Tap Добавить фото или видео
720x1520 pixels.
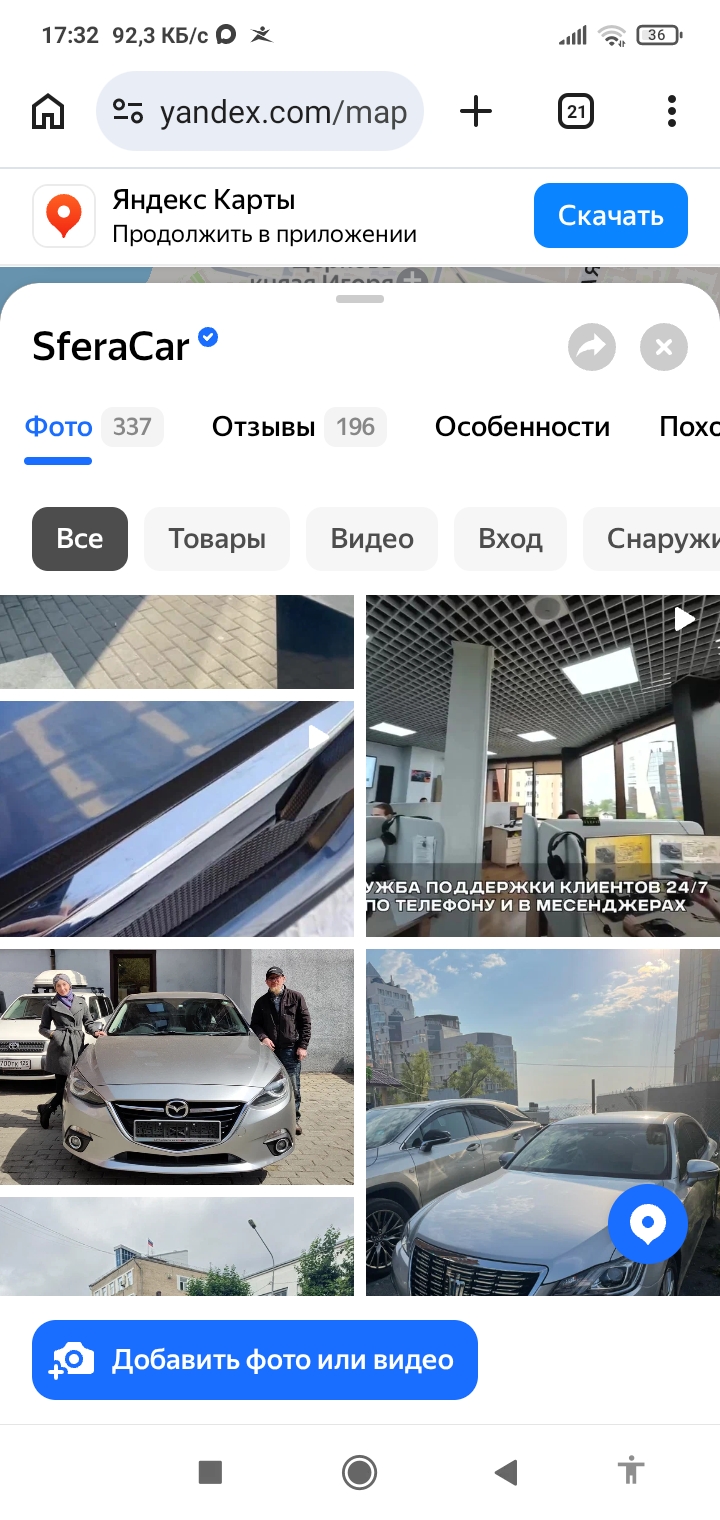pyautogui.click(x=255, y=1360)
